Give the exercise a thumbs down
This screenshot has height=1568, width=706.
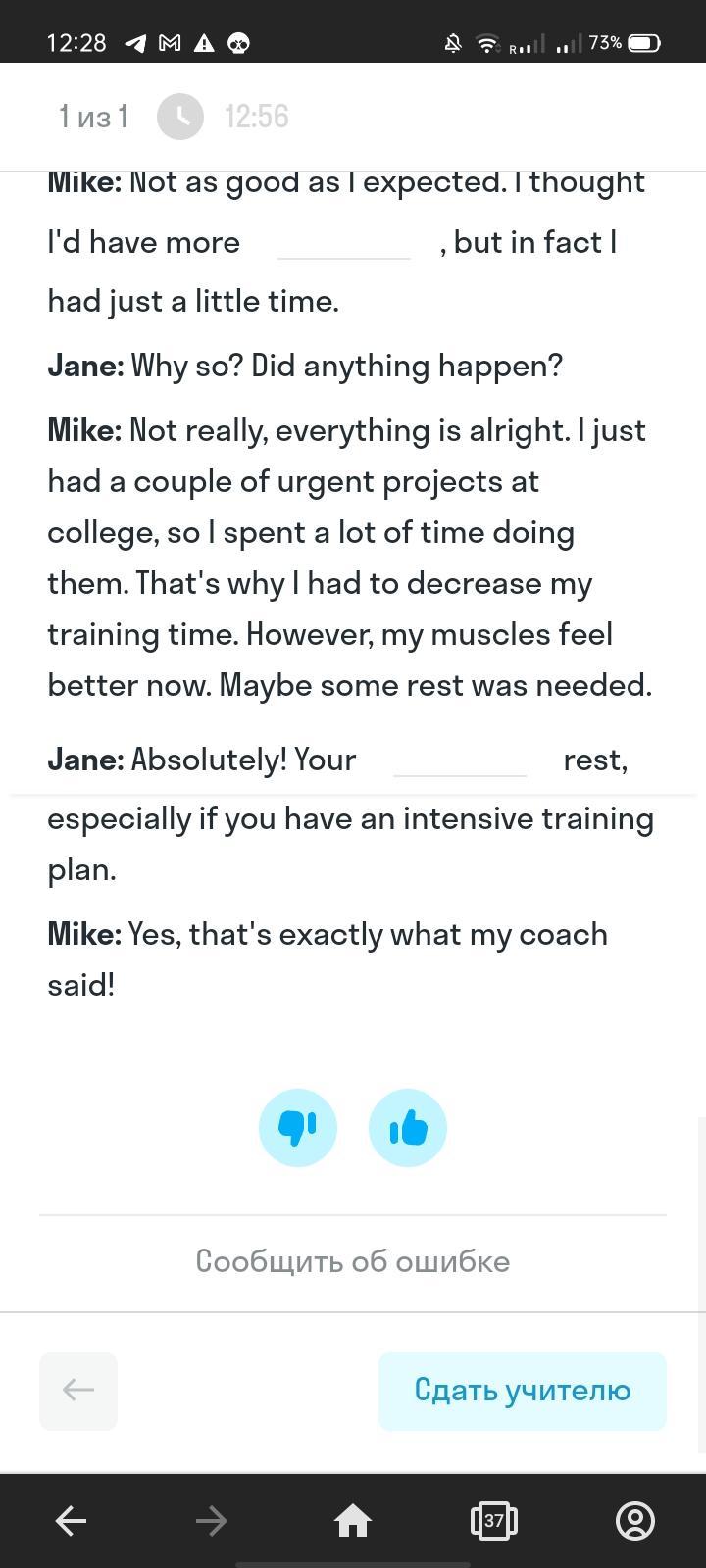coord(298,1128)
